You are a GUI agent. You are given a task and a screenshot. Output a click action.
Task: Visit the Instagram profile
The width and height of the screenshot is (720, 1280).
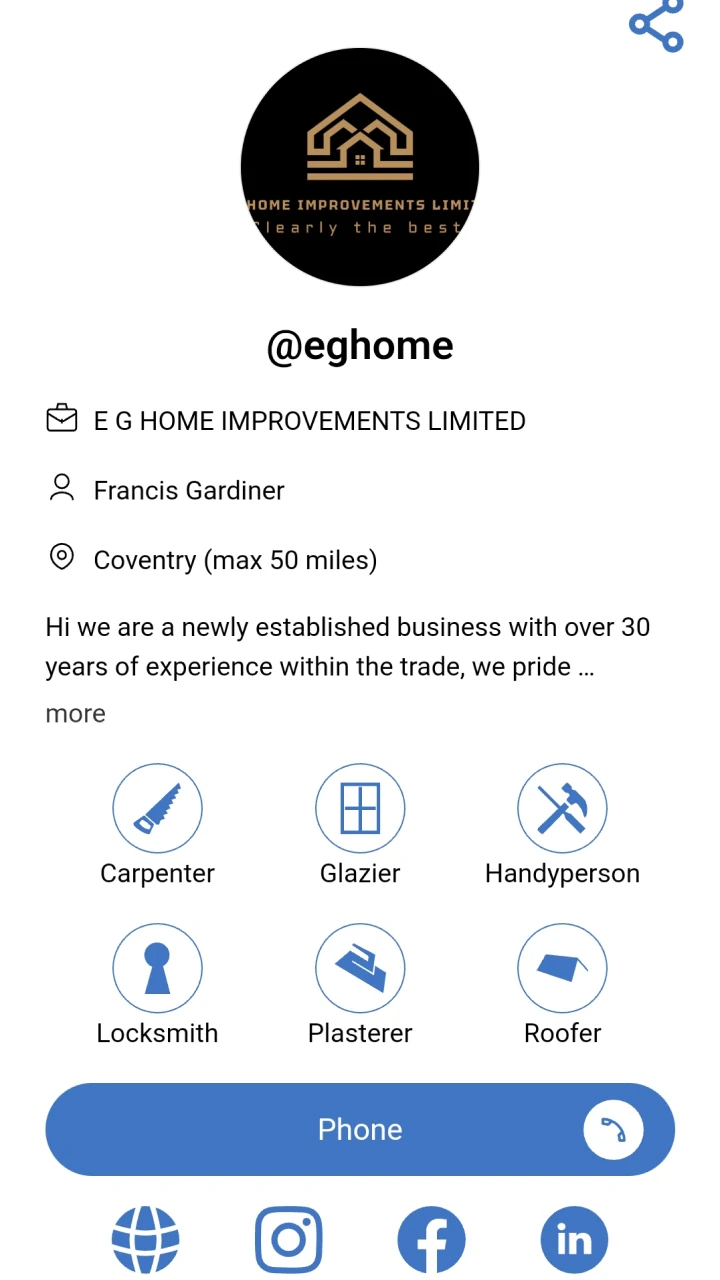[x=288, y=1240]
